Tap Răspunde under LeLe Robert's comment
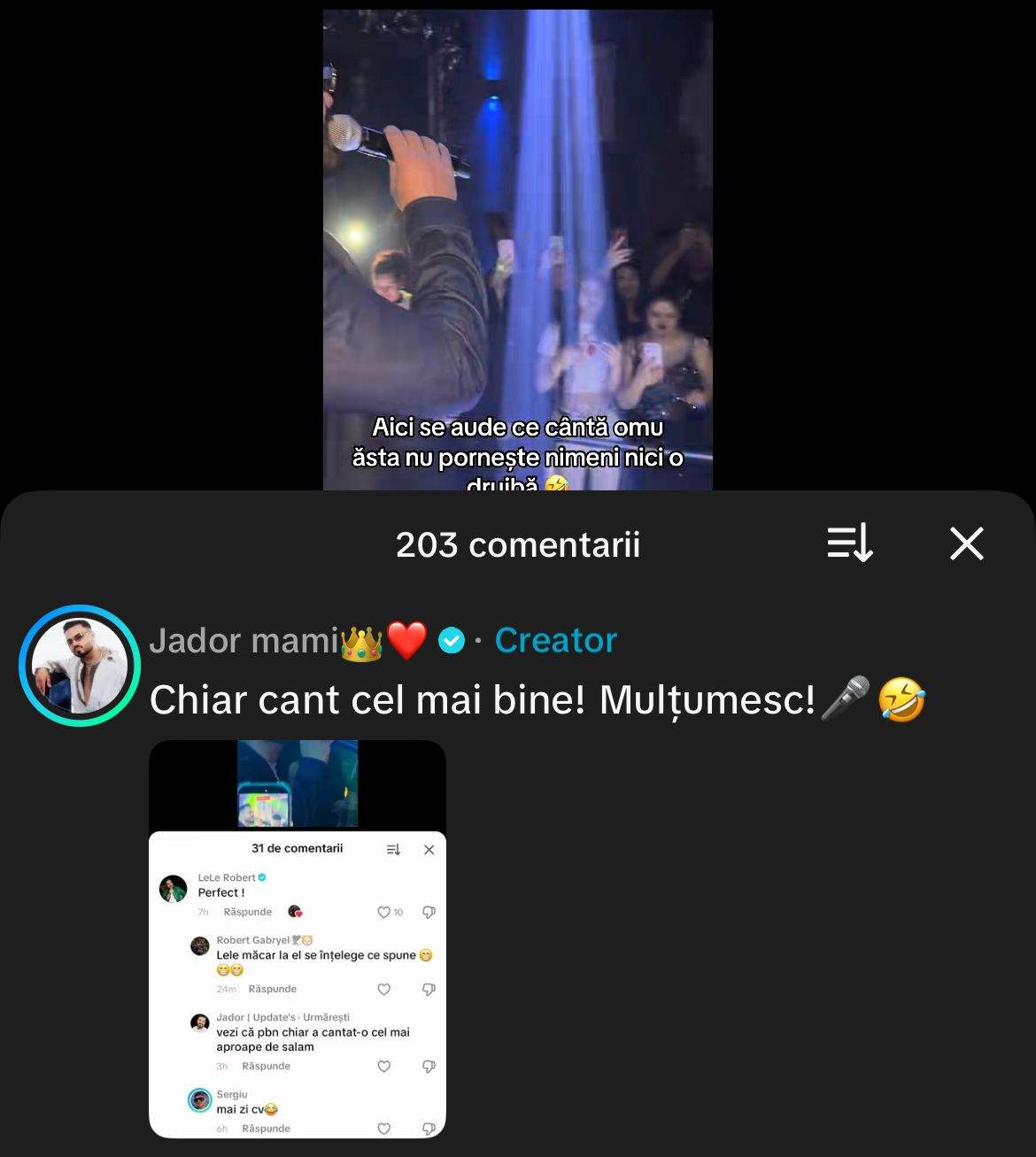1036x1157 pixels. 248,912
